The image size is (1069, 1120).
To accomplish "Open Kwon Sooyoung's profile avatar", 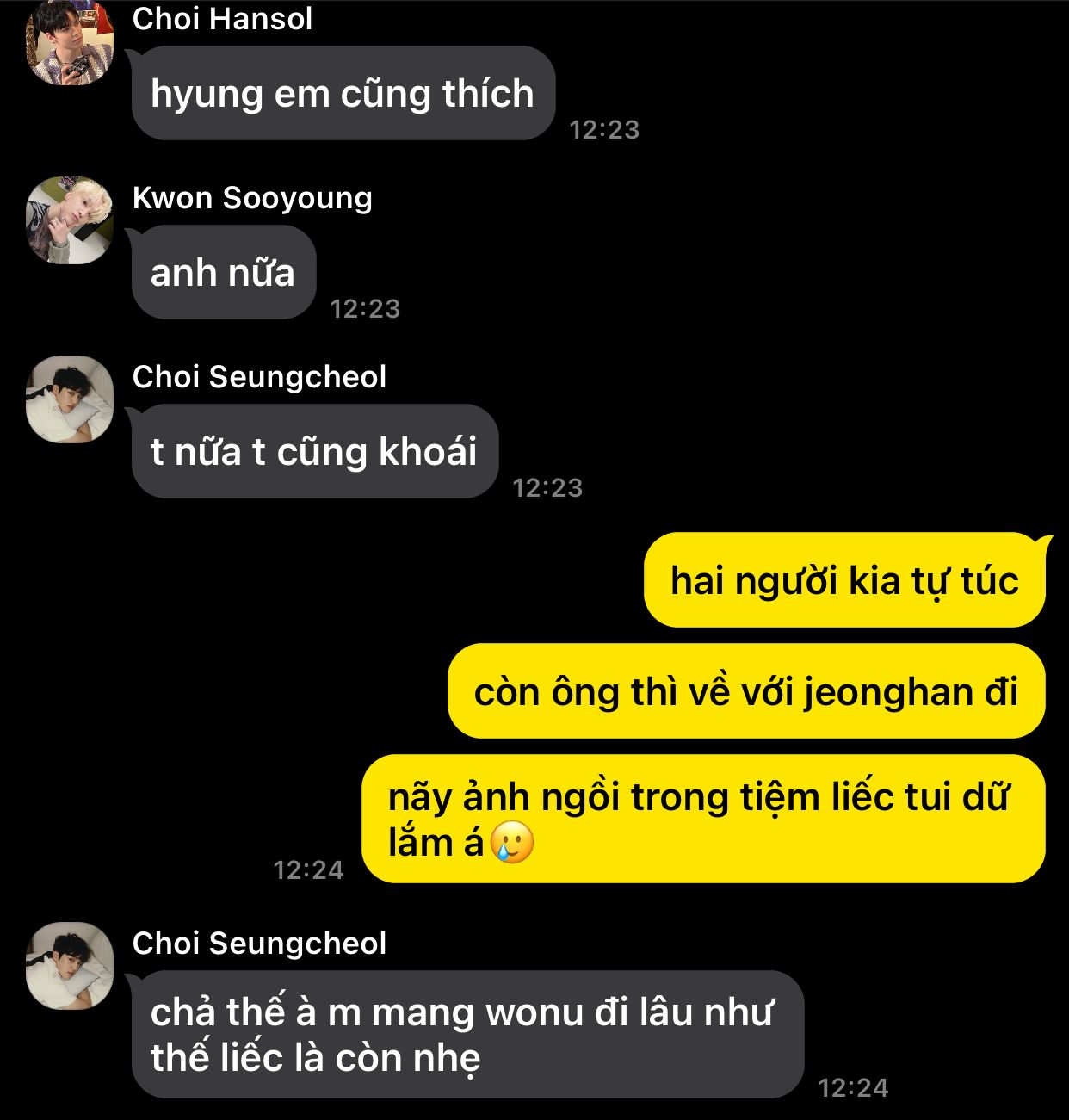I will click(x=70, y=220).
